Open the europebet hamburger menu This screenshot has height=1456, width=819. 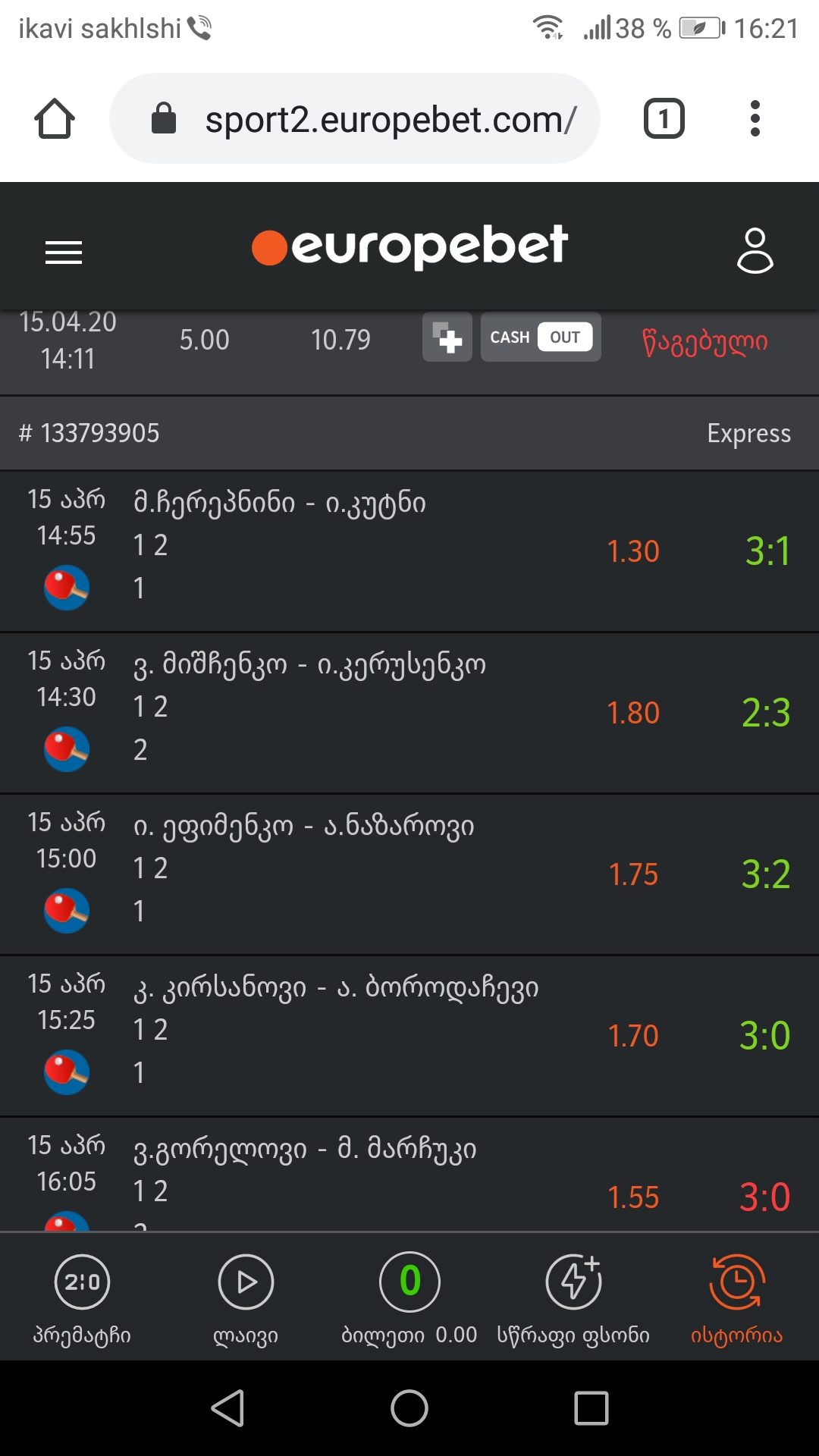point(64,252)
